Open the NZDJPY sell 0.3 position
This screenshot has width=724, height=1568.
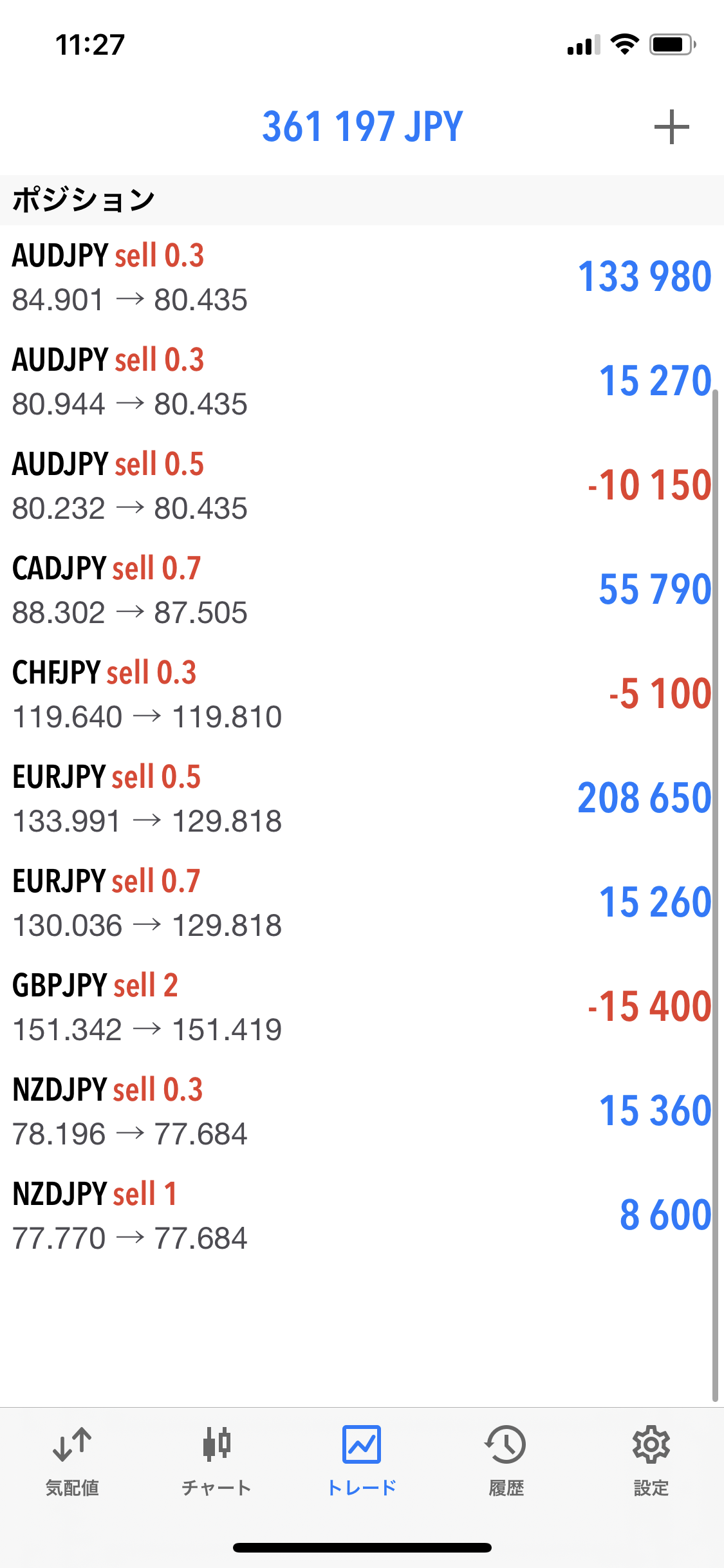coord(360,1112)
